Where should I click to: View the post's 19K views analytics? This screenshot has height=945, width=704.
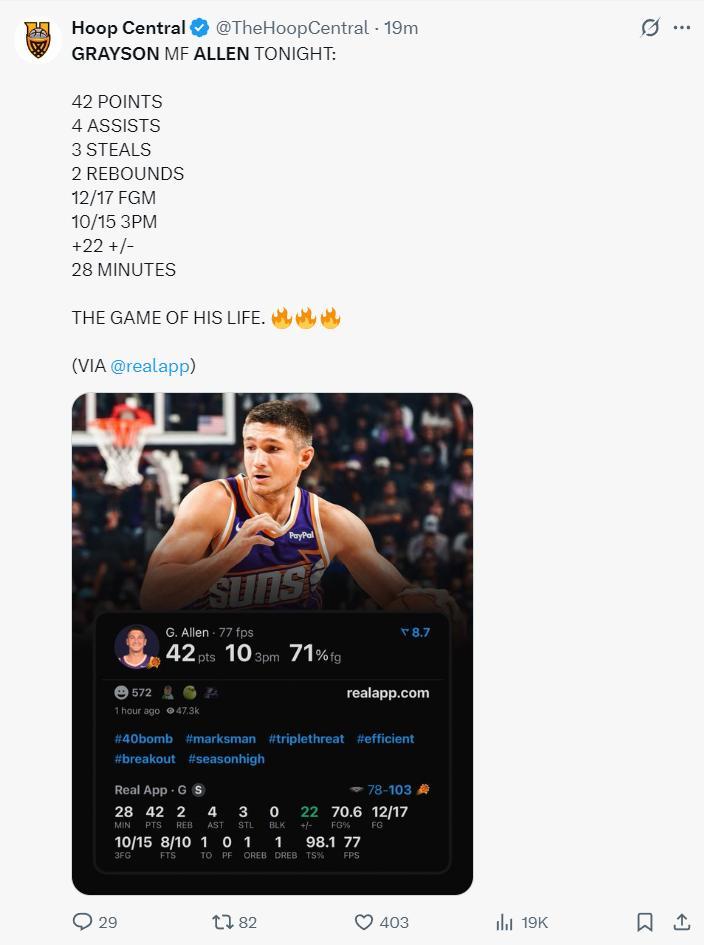[505, 922]
